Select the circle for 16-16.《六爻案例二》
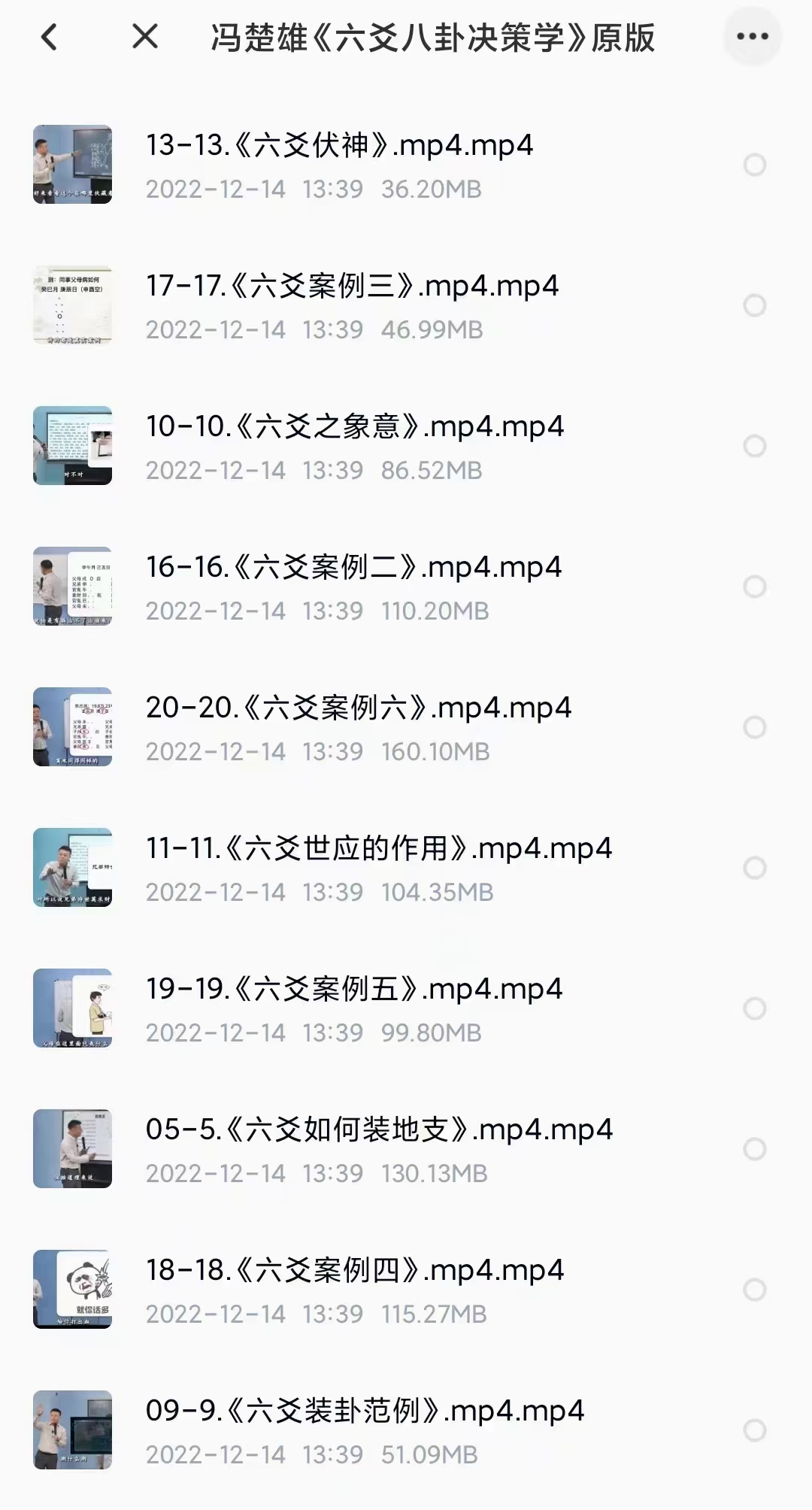This screenshot has width=812, height=1510. click(x=754, y=587)
